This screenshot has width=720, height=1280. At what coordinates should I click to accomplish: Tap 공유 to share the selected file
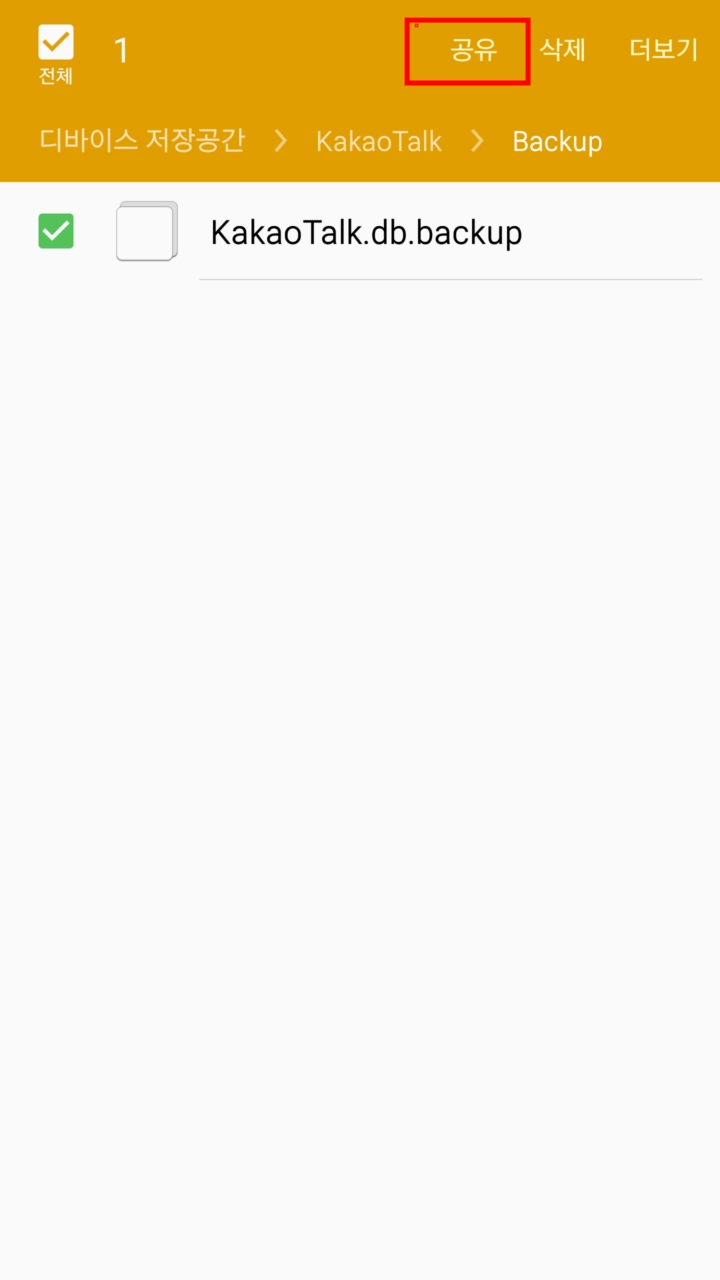click(x=473, y=50)
